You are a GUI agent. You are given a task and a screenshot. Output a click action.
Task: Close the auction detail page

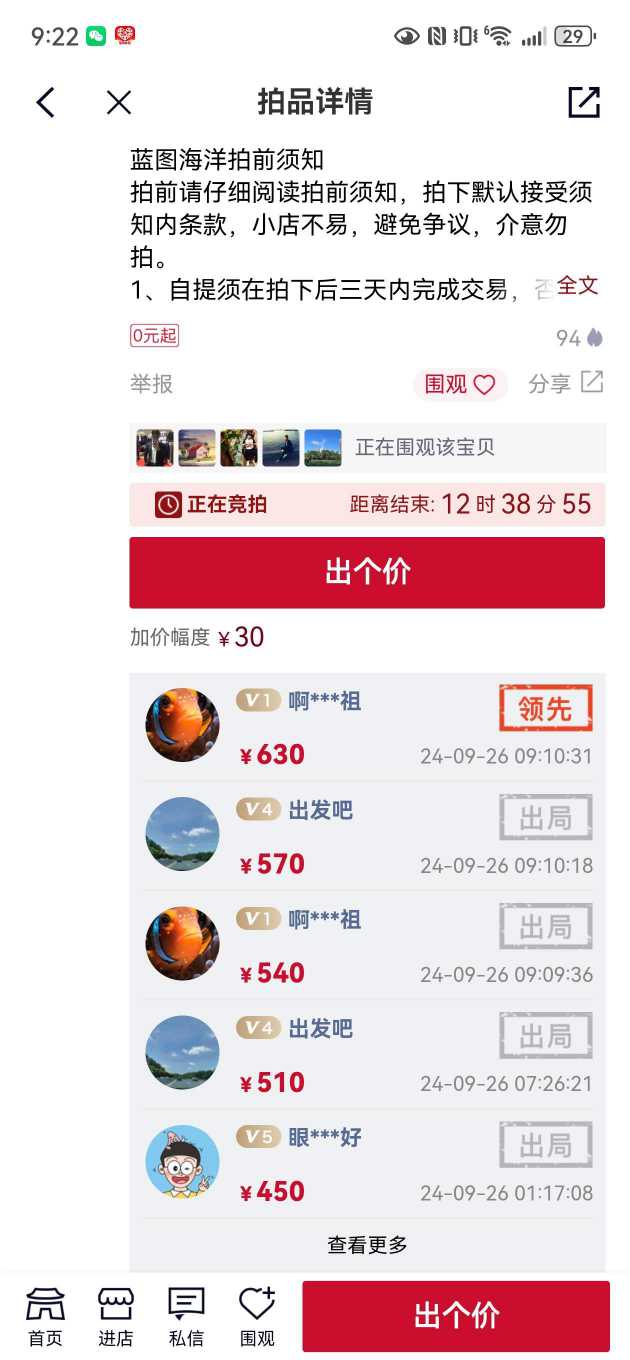tap(119, 102)
